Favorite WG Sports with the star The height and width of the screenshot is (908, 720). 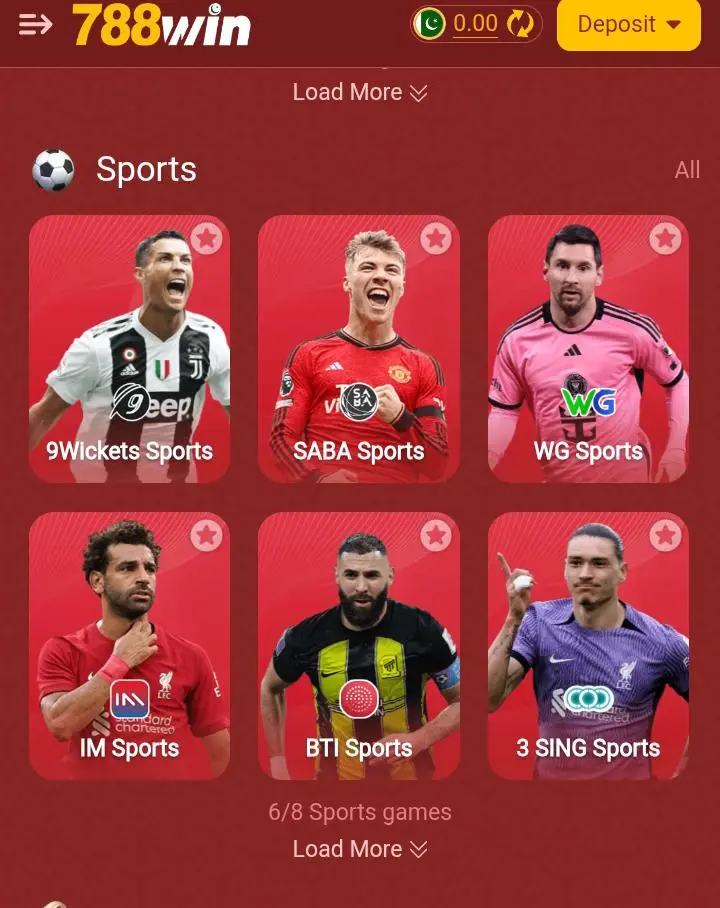pos(665,238)
